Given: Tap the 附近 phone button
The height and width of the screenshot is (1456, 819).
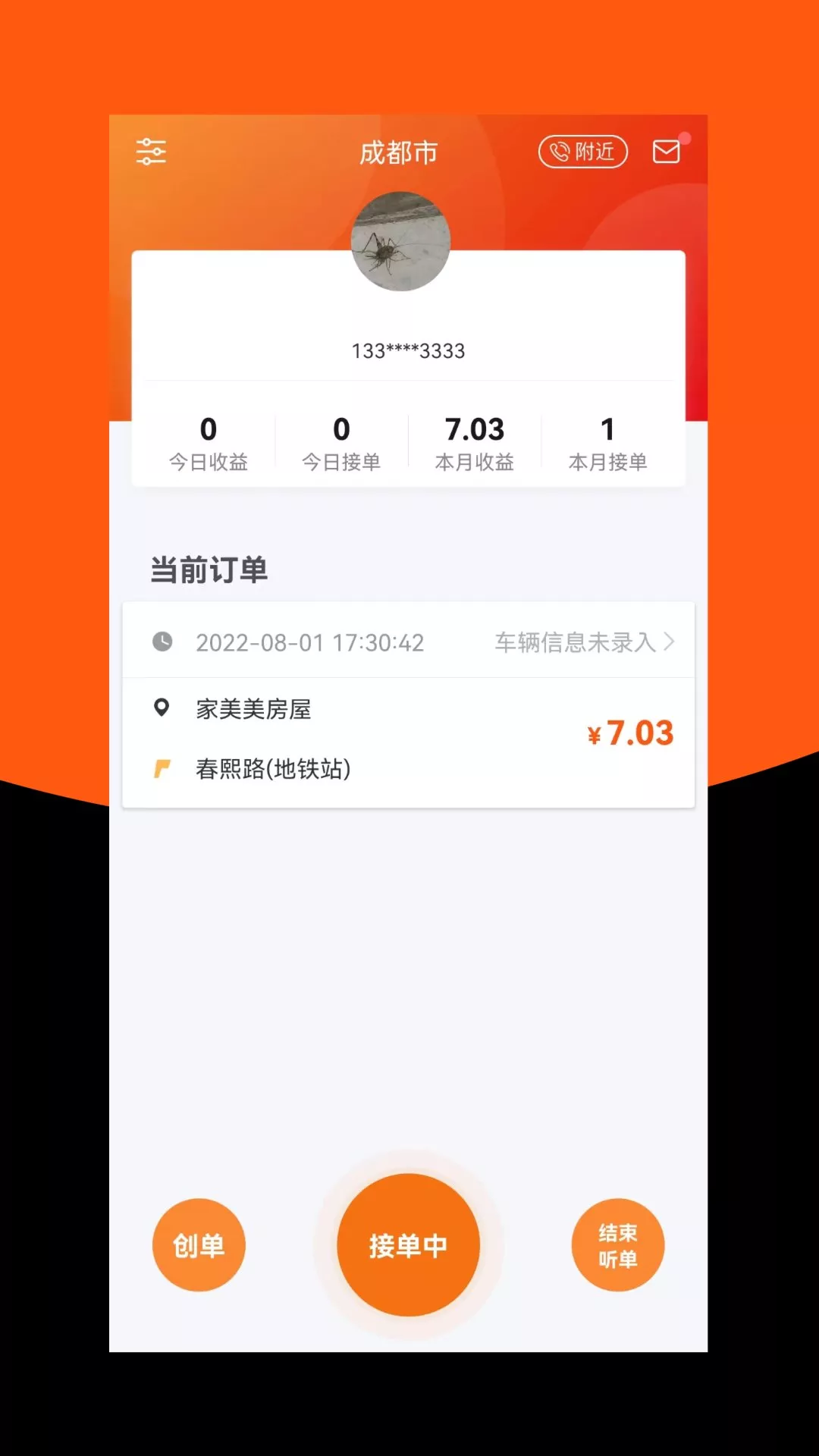Looking at the screenshot, I should (x=582, y=152).
